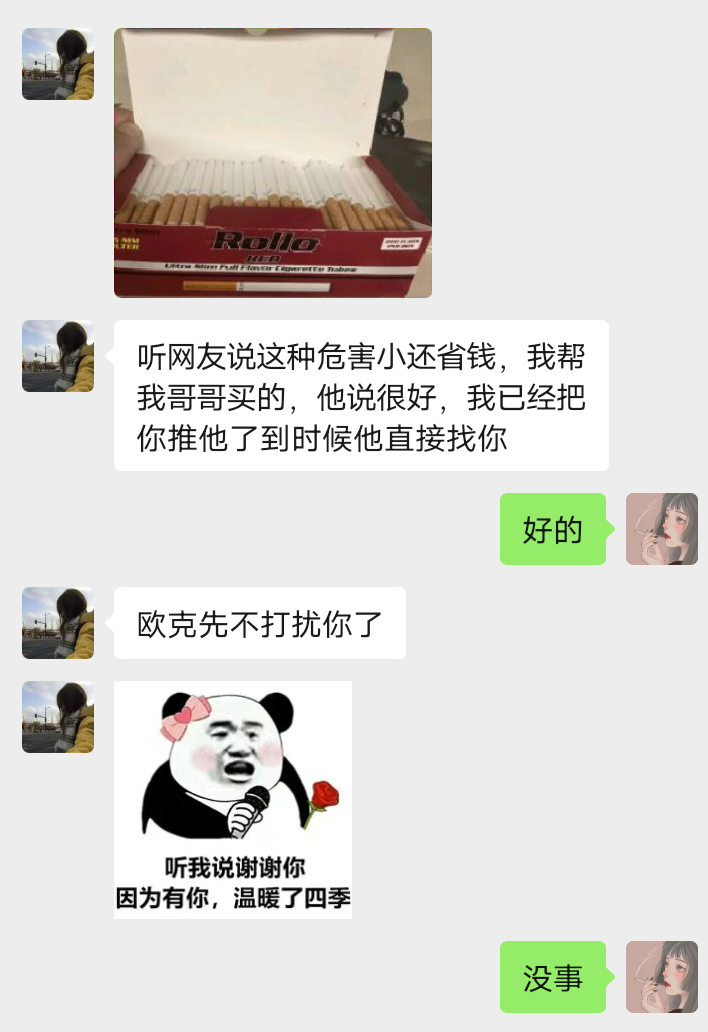Tap your own avatar beside 没事
Viewport: 708px width, 1032px height.
[662, 977]
